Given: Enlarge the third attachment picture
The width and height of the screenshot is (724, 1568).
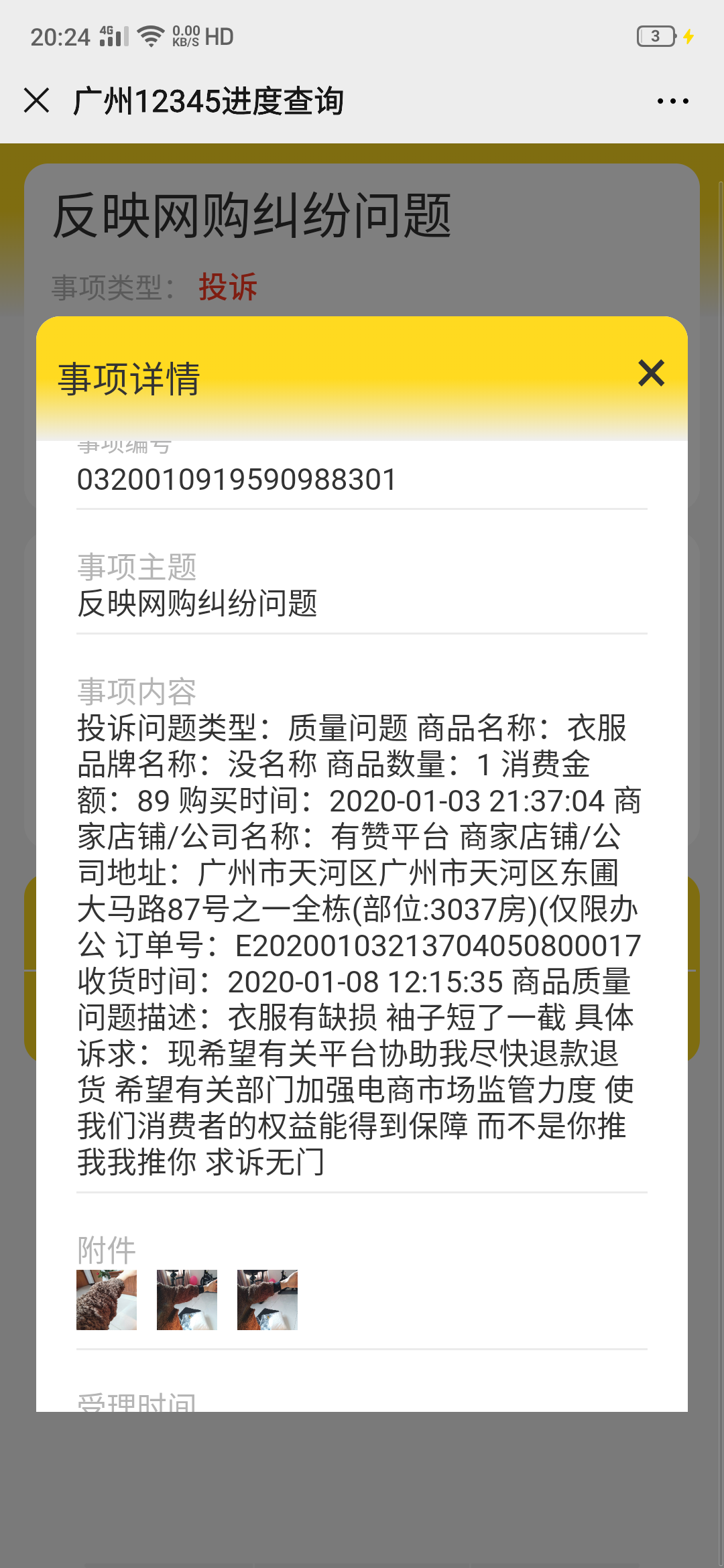Looking at the screenshot, I should tap(267, 1299).
